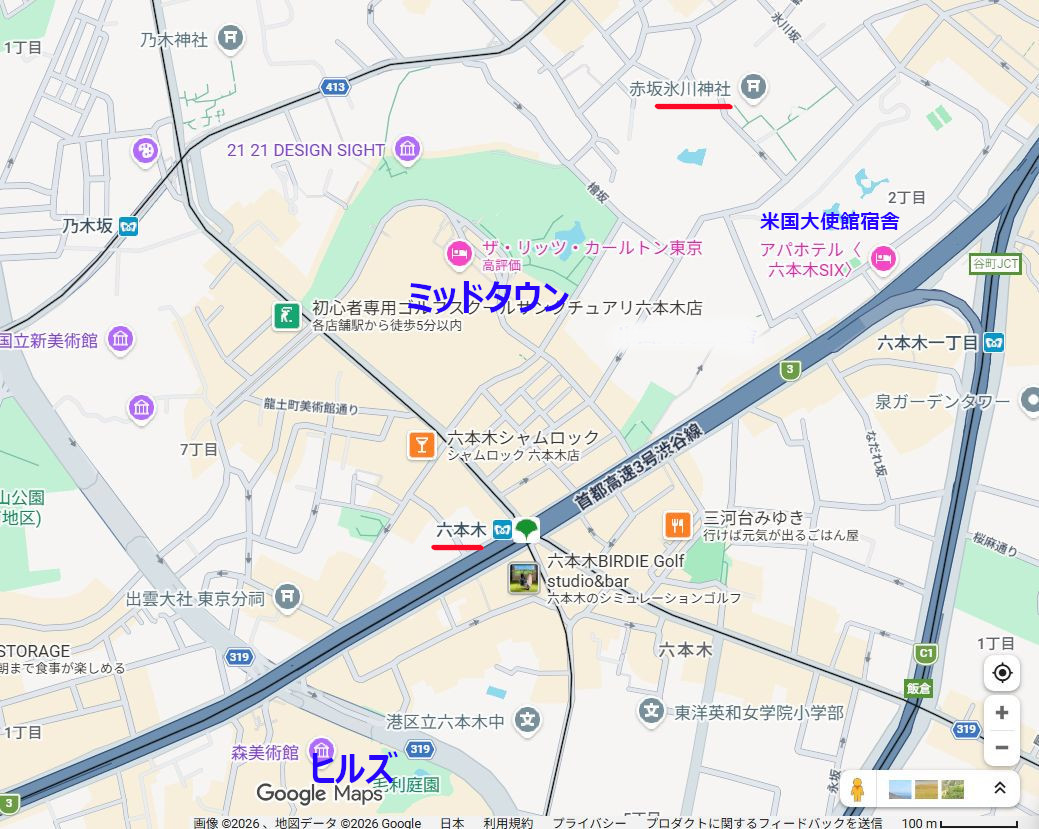Open the 六本木シャムロック bar pin
Screen dimensions: 1039x829
422,445
